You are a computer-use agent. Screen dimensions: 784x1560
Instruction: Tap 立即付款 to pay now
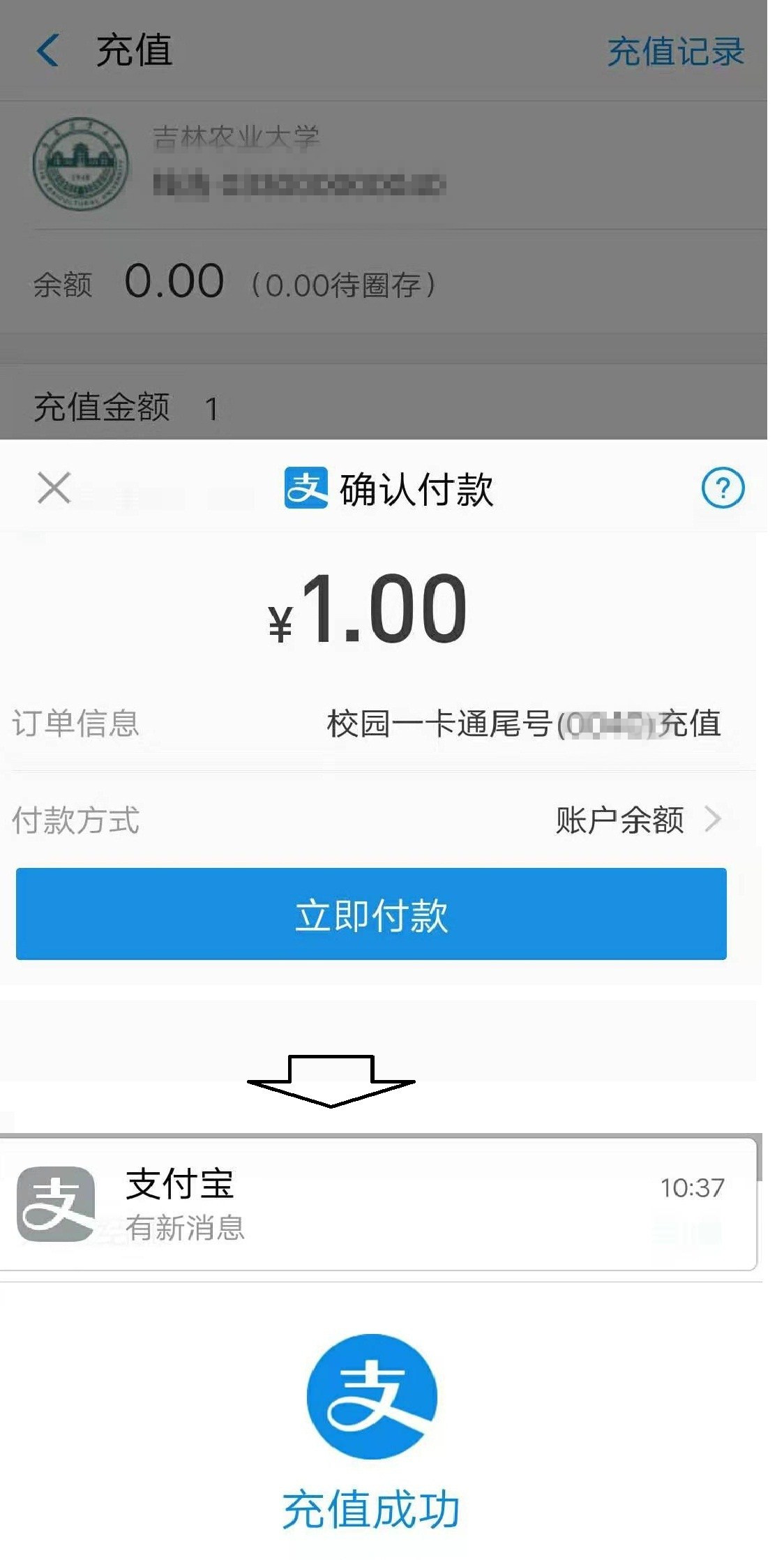point(371,914)
